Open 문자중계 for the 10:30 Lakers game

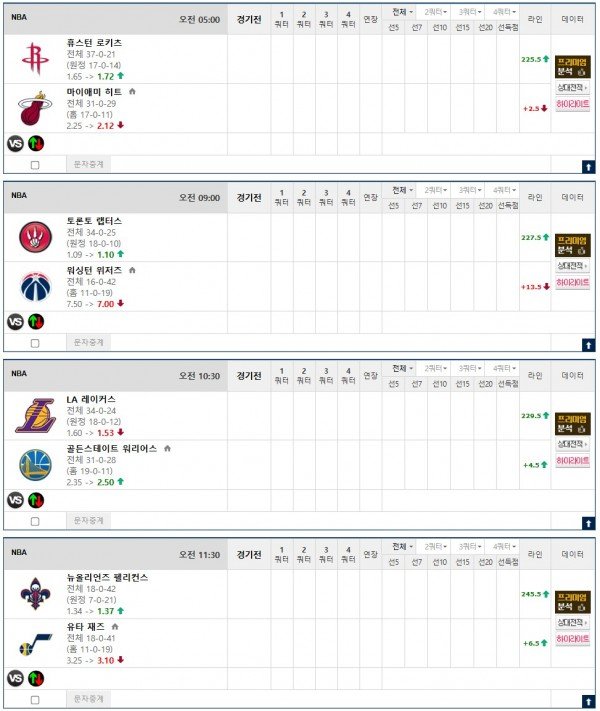(x=88, y=521)
